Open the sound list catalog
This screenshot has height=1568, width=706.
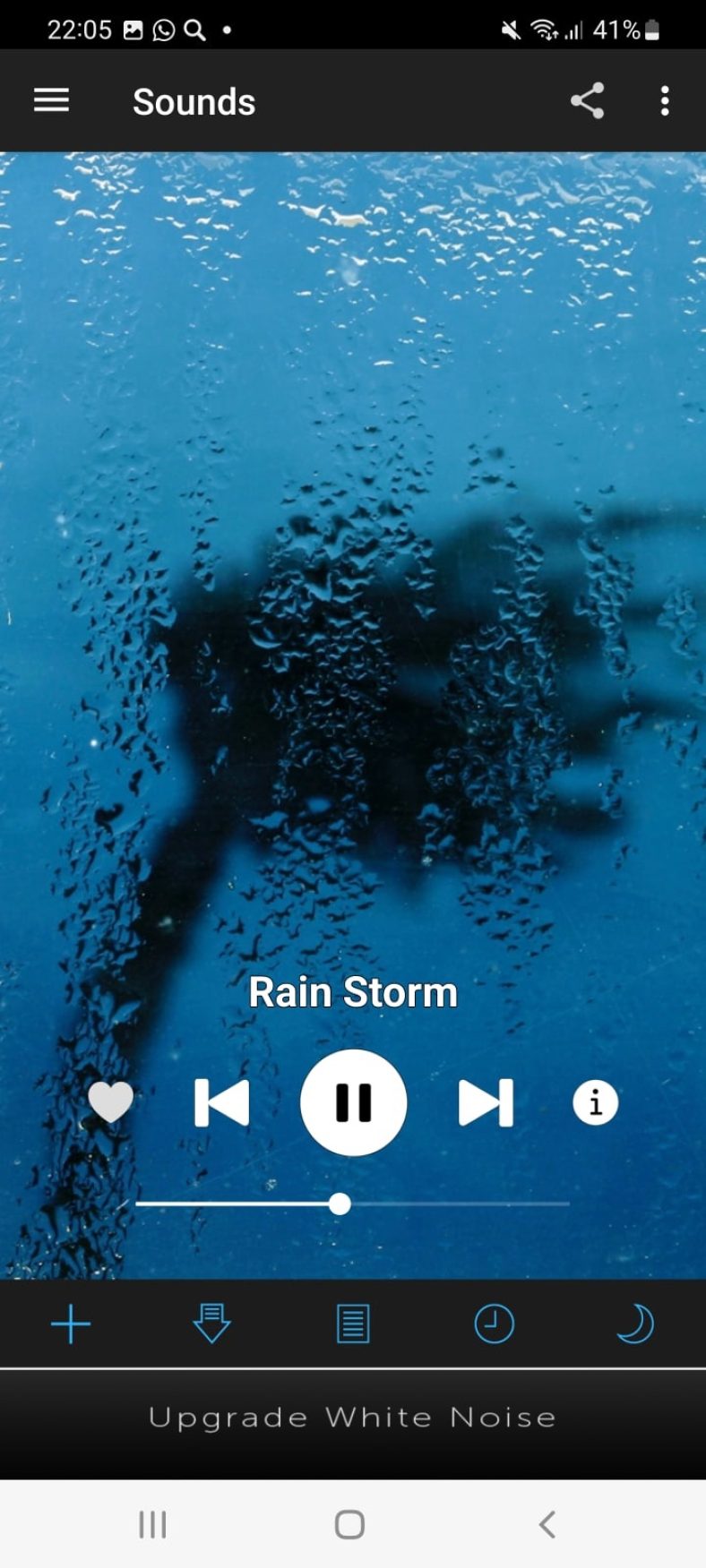tap(353, 1324)
